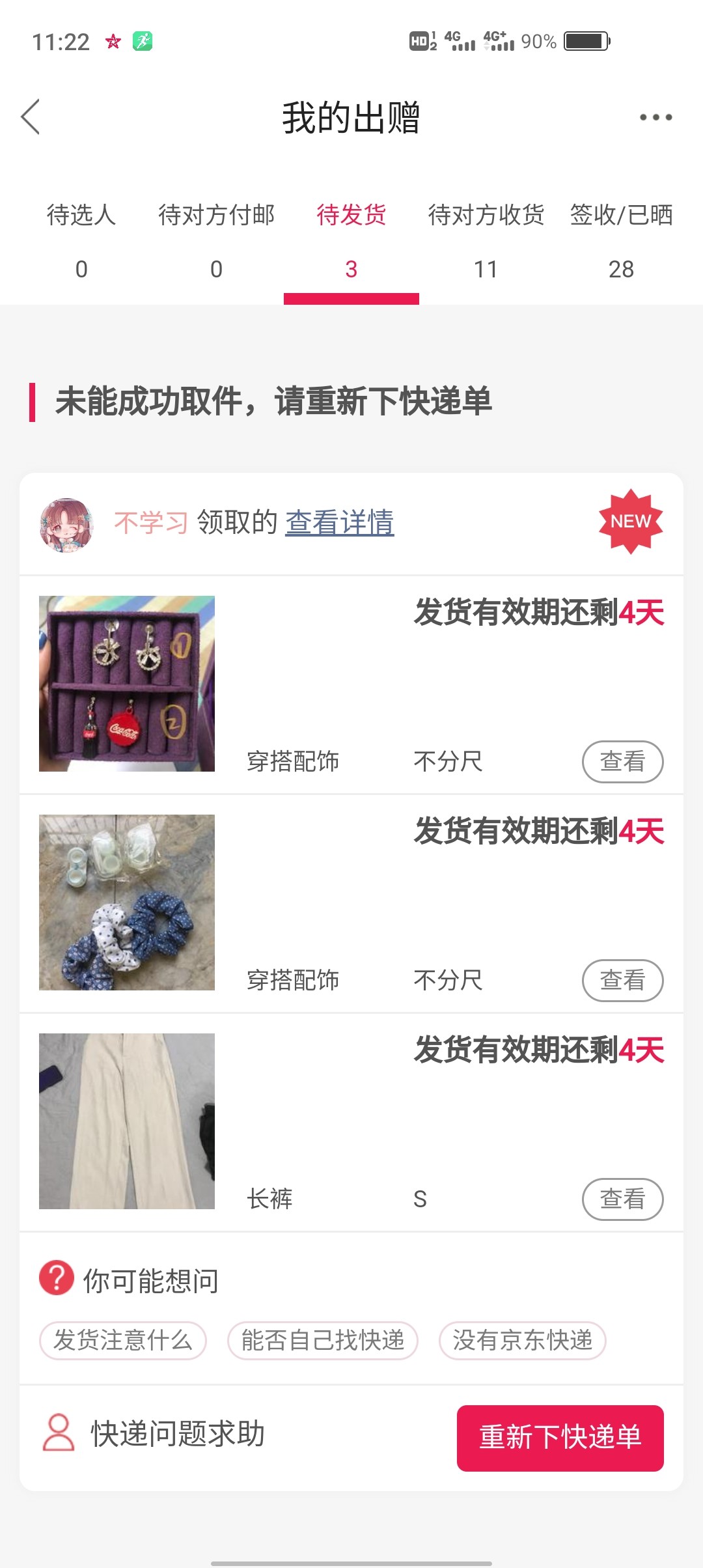Viewport: 703px width, 1568px height.
Task: Open 不学习's profile avatar
Action: click(x=66, y=525)
